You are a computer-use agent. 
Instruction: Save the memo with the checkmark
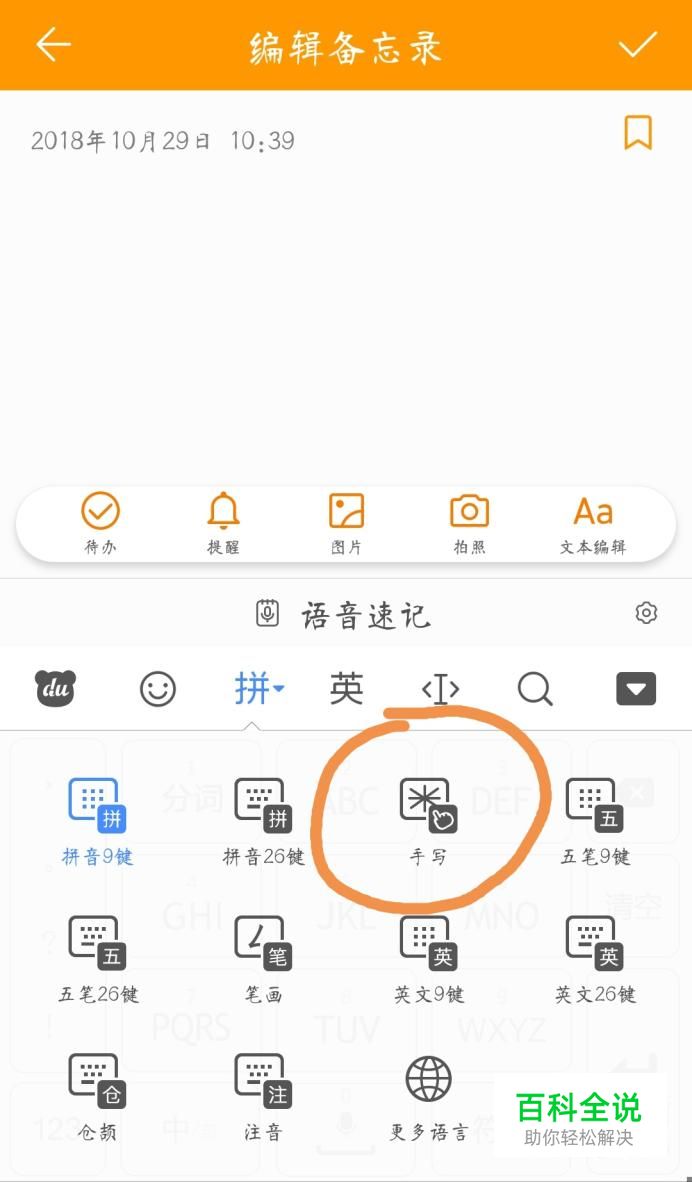tap(638, 44)
